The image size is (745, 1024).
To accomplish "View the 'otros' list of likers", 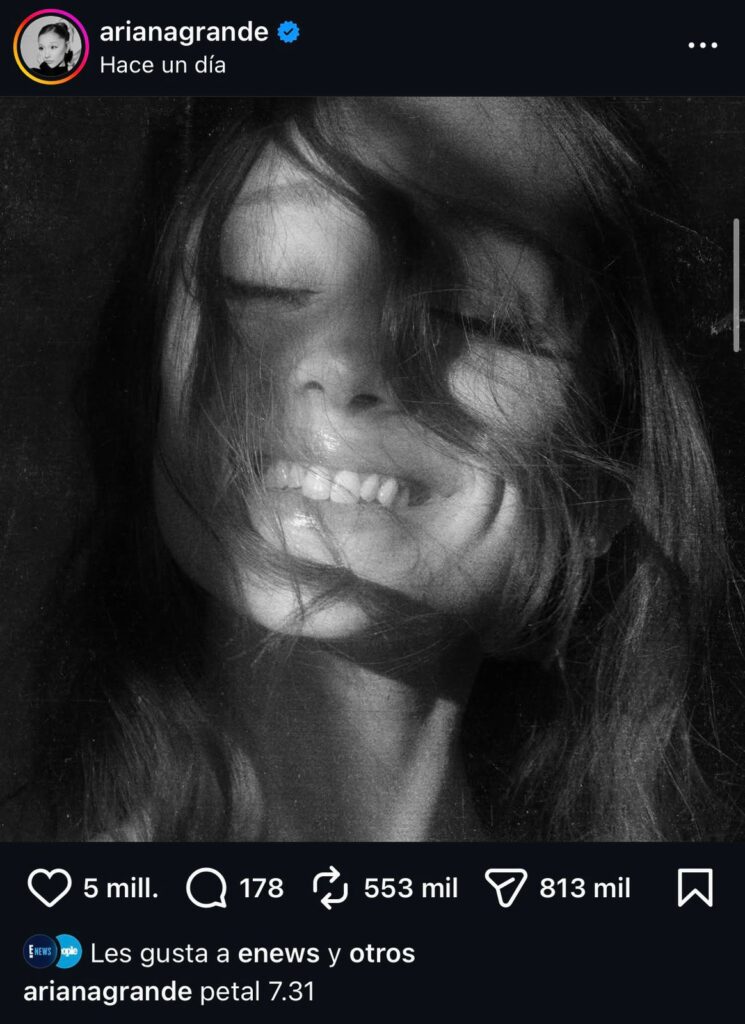I will 381,954.
